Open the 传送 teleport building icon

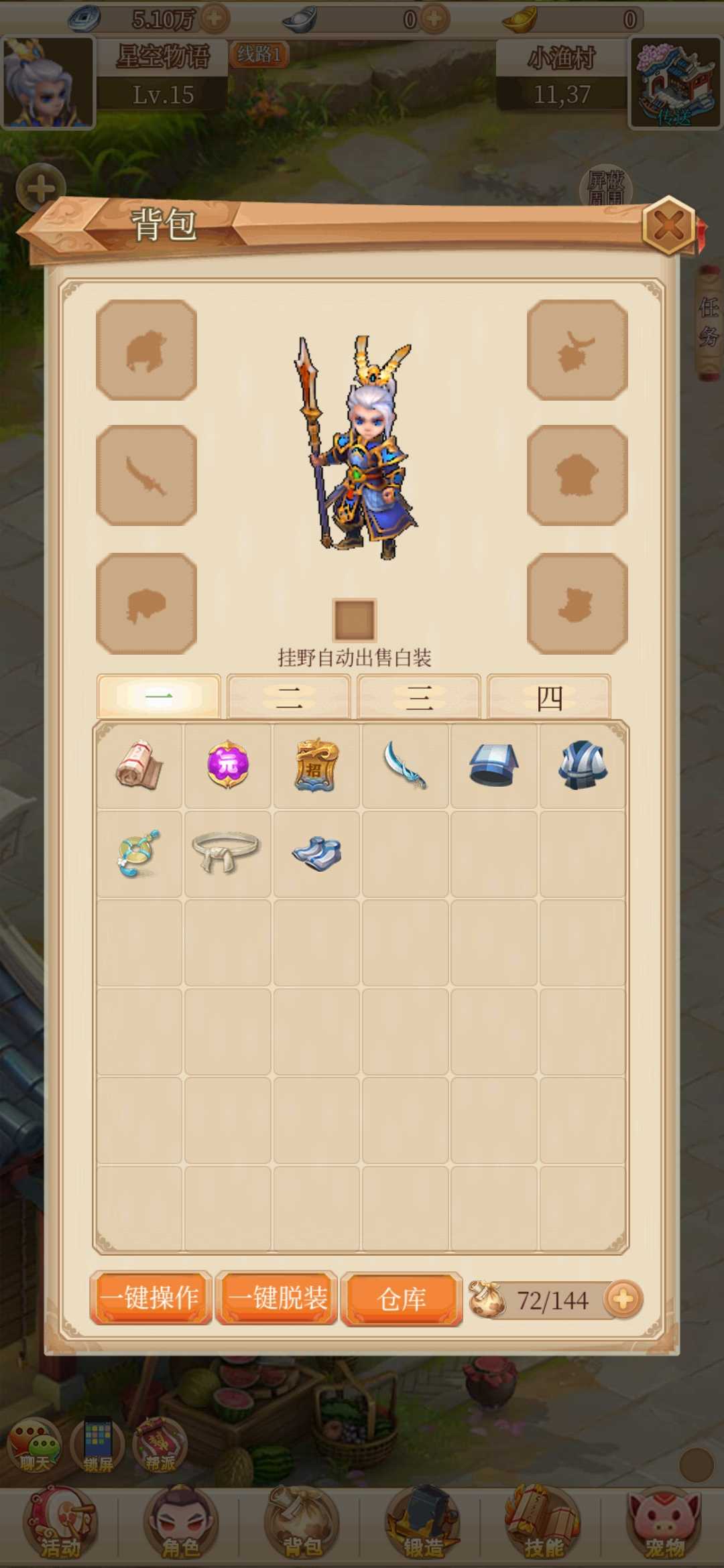pyautogui.click(x=674, y=82)
